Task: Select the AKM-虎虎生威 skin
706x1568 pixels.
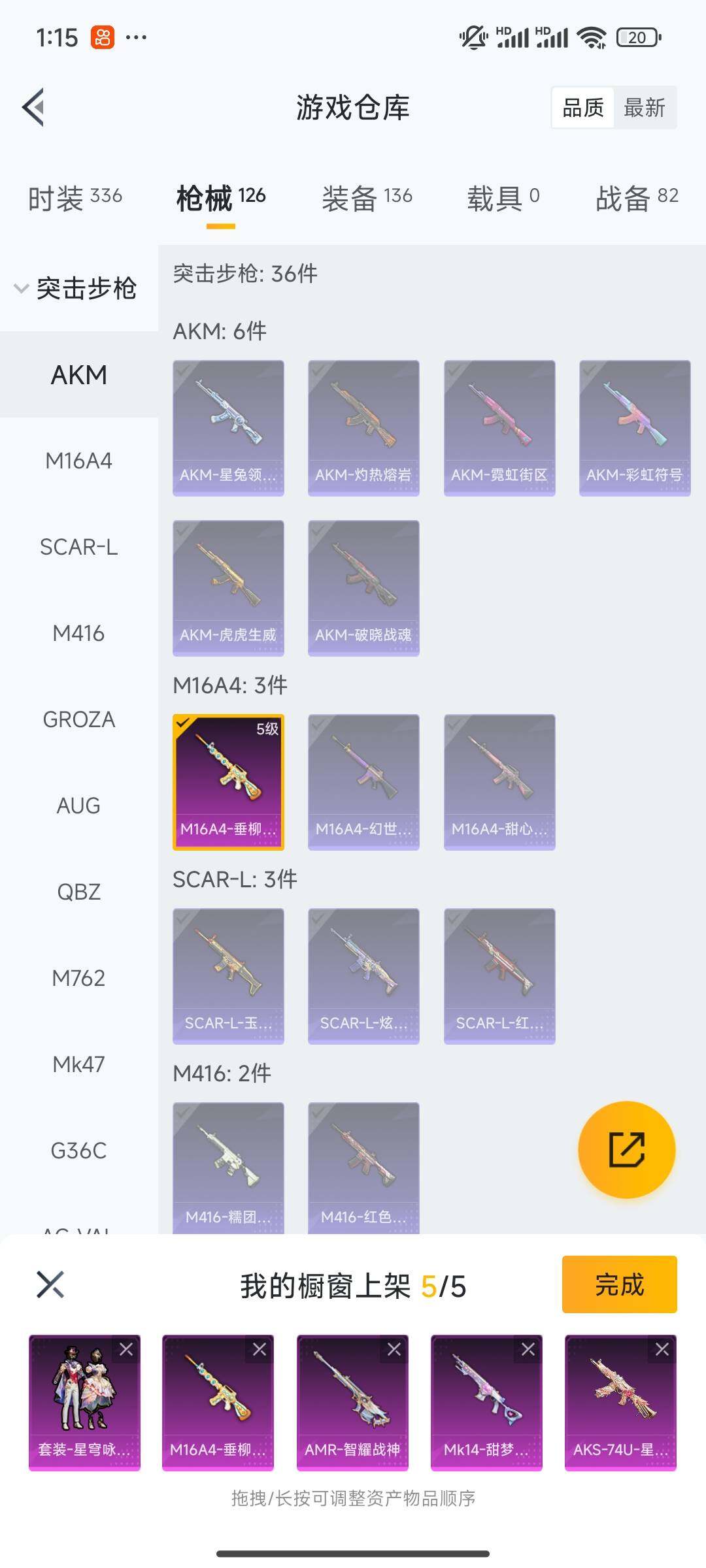Action: [228, 587]
